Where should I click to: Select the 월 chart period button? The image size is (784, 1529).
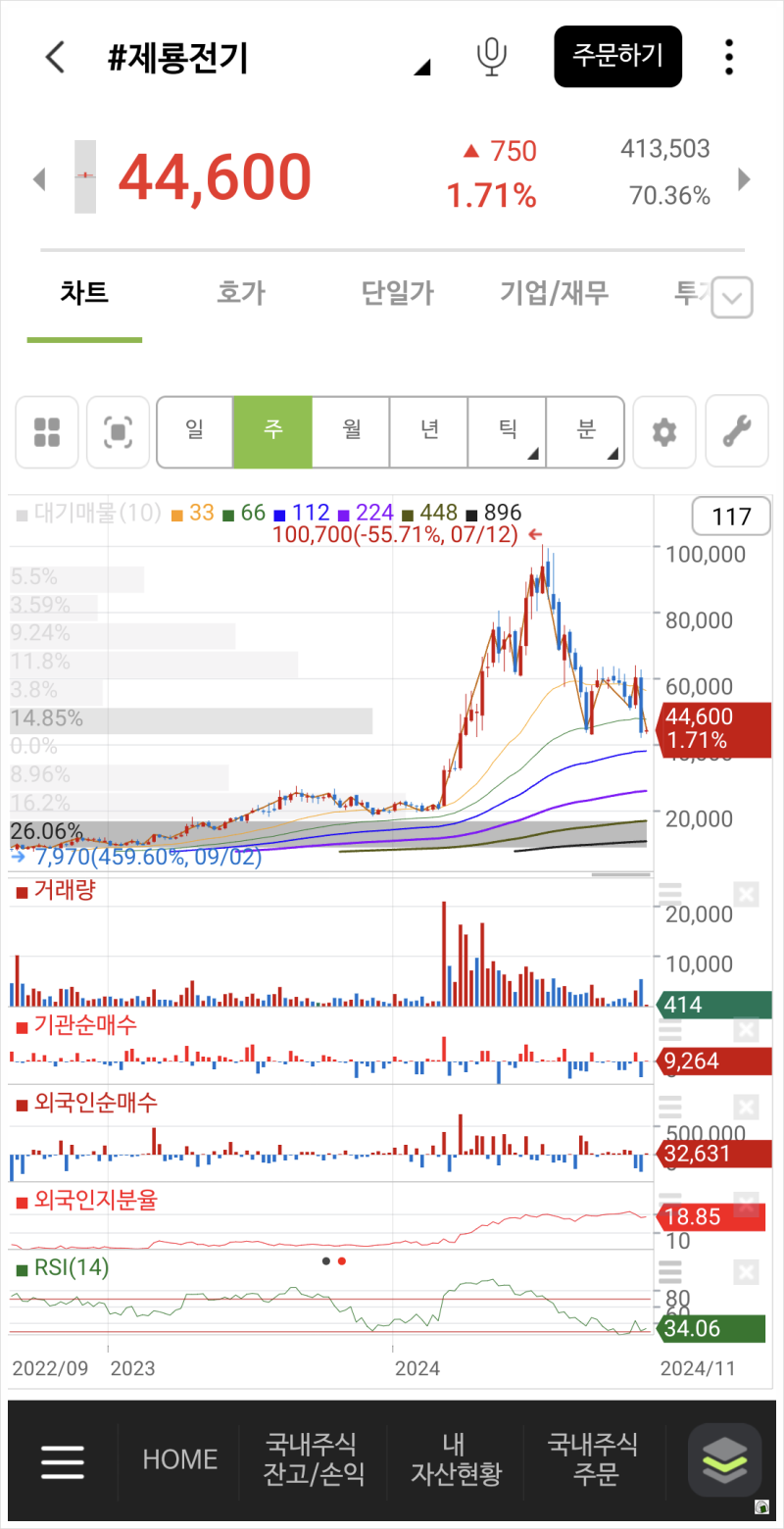pyautogui.click(x=350, y=432)
